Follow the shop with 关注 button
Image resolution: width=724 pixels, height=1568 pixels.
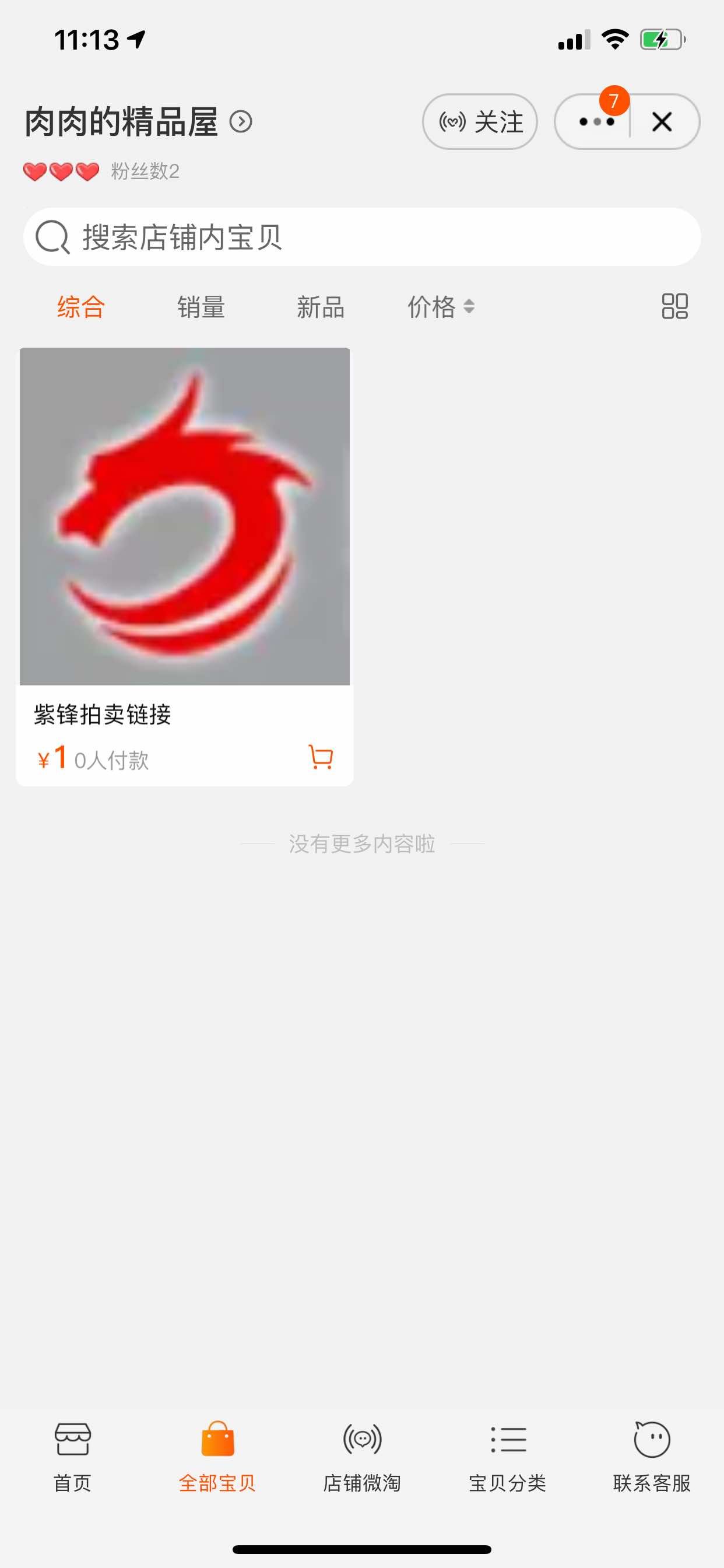[479, 122]
